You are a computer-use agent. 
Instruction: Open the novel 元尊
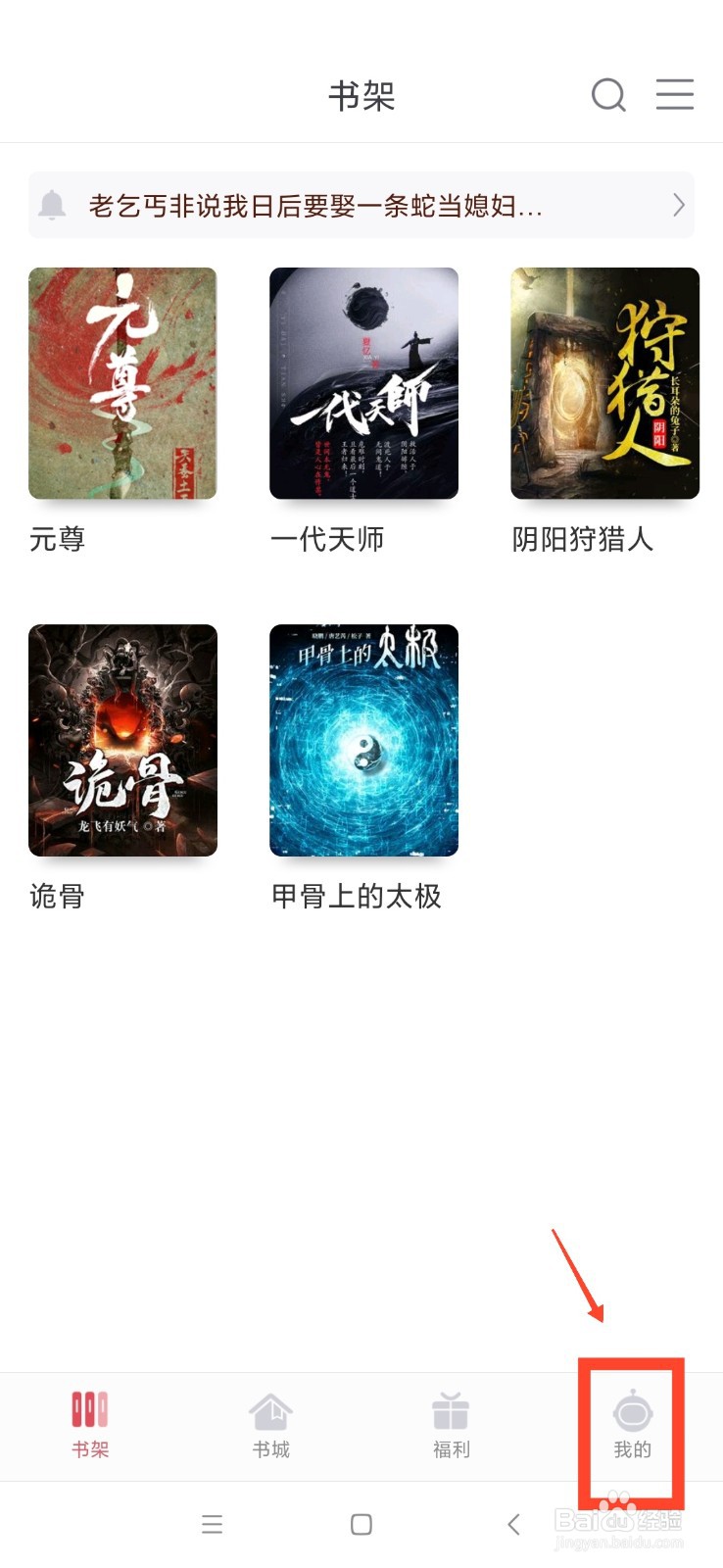tap(121, 384)
